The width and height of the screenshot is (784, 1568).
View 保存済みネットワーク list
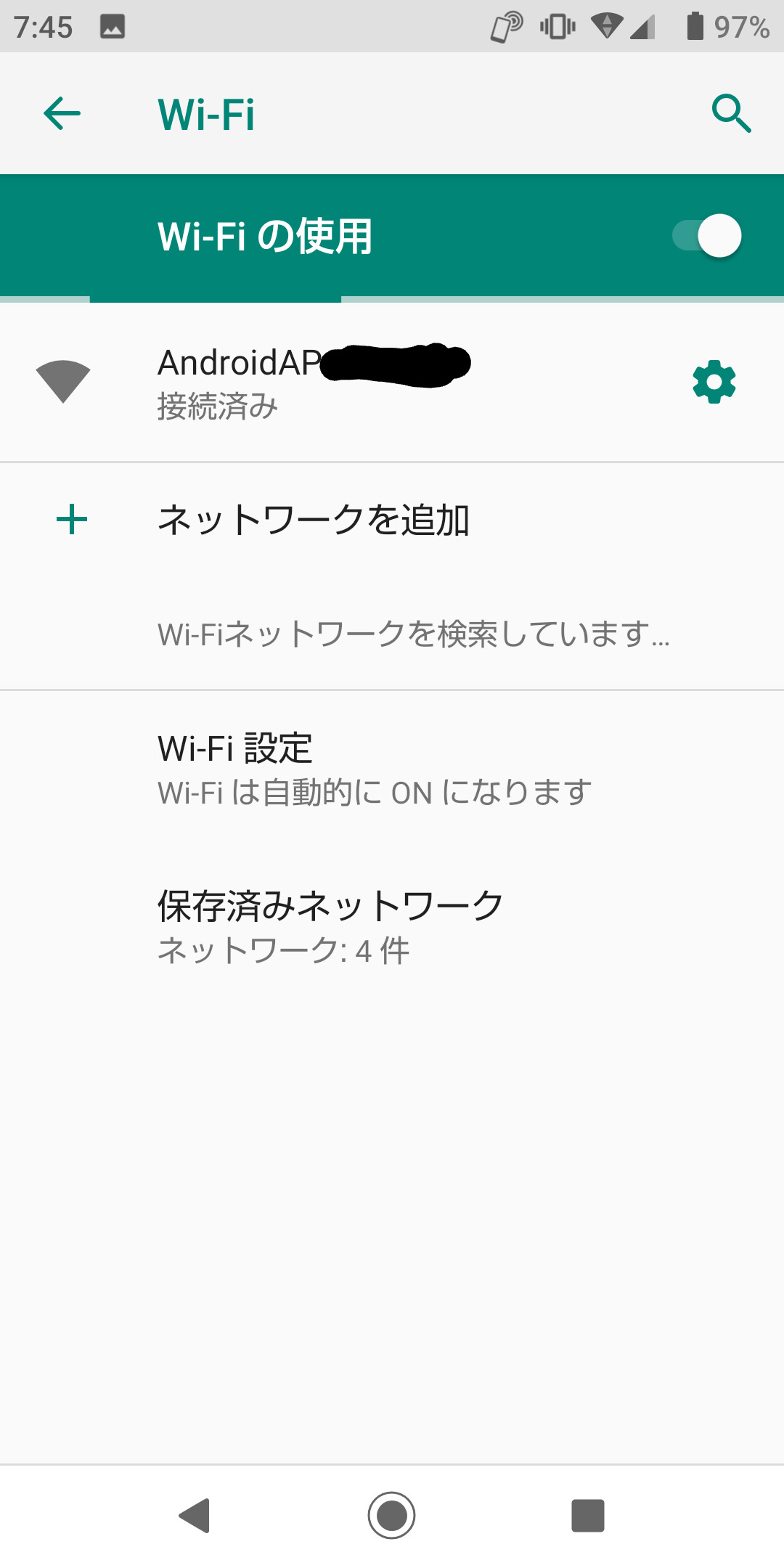pyautogui.click(x=330, y=927)
